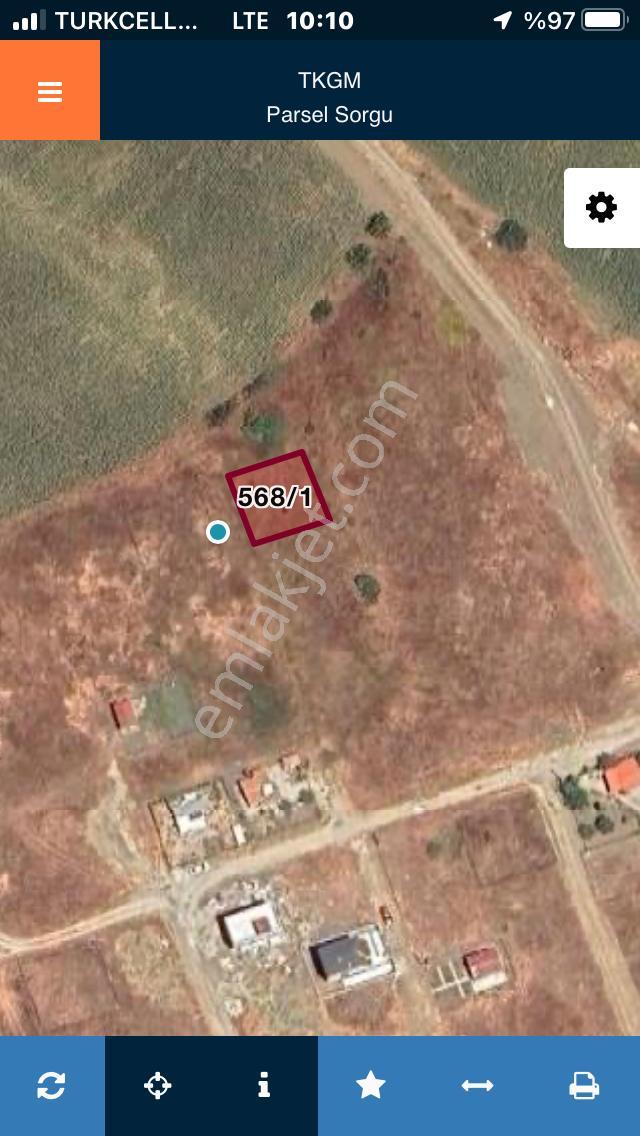The height and width of the screenshot is (1136, 640).
Task: Show parcel info
Action: point(264,1085)
